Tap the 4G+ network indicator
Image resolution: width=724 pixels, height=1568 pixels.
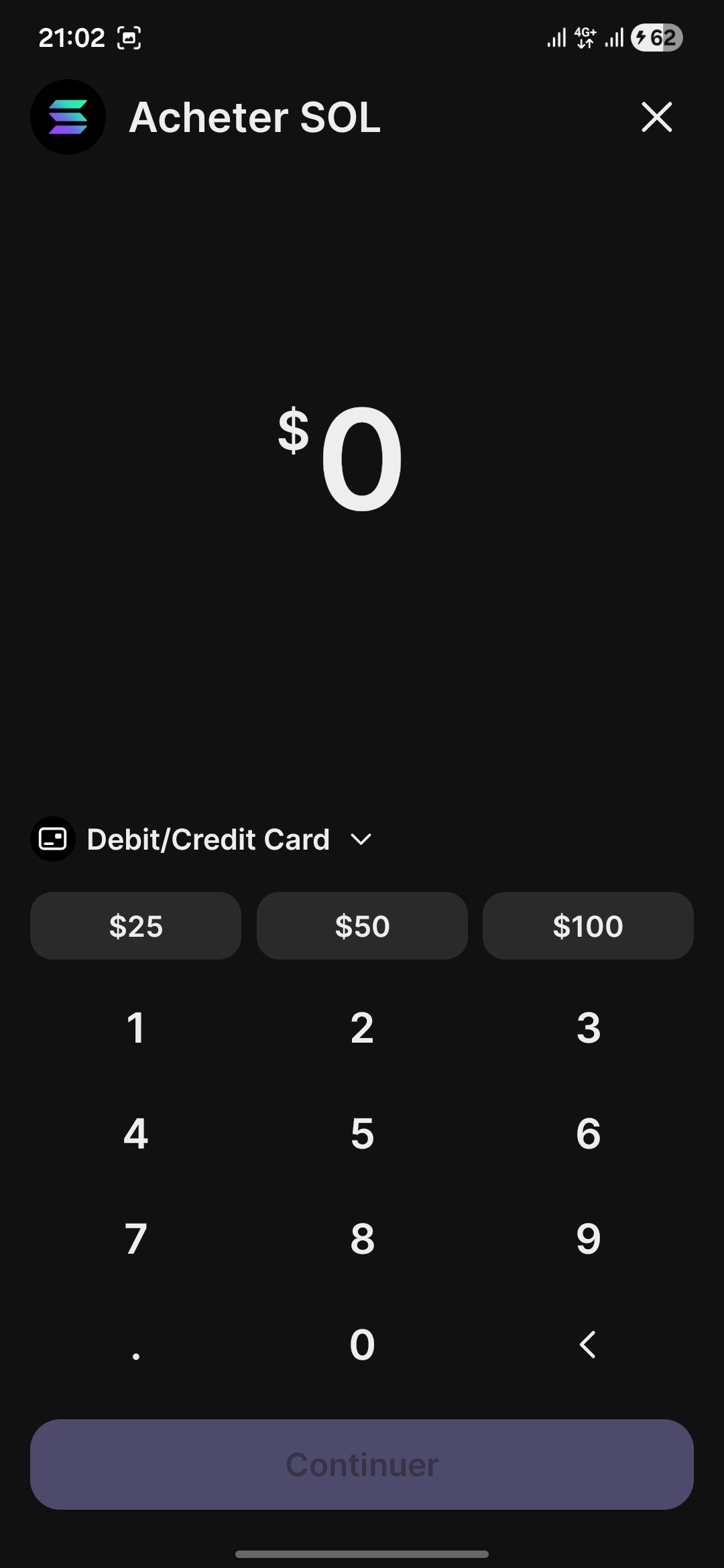coord(584,38)
